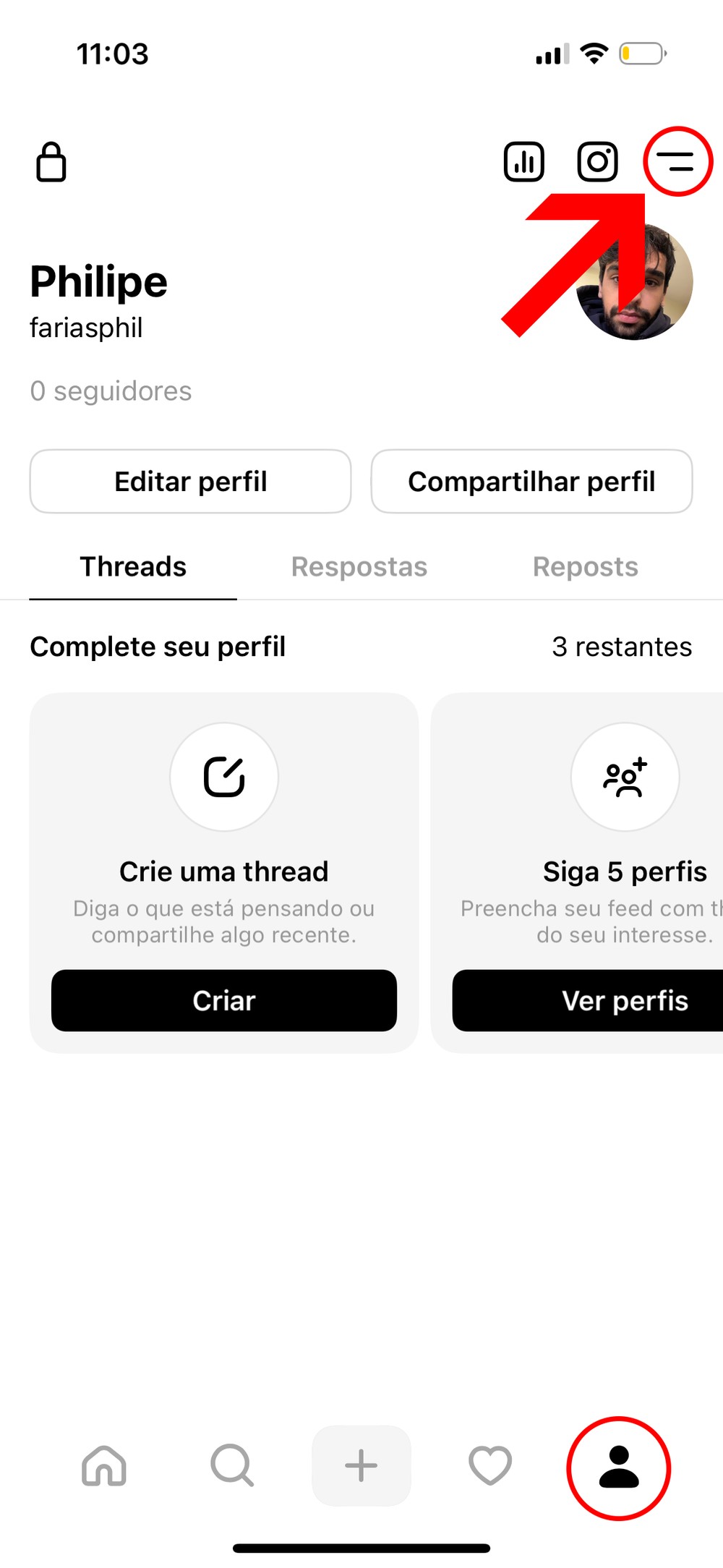Tap Criar to create a thread
723x1568 pixels.
tap(224, 1001)
